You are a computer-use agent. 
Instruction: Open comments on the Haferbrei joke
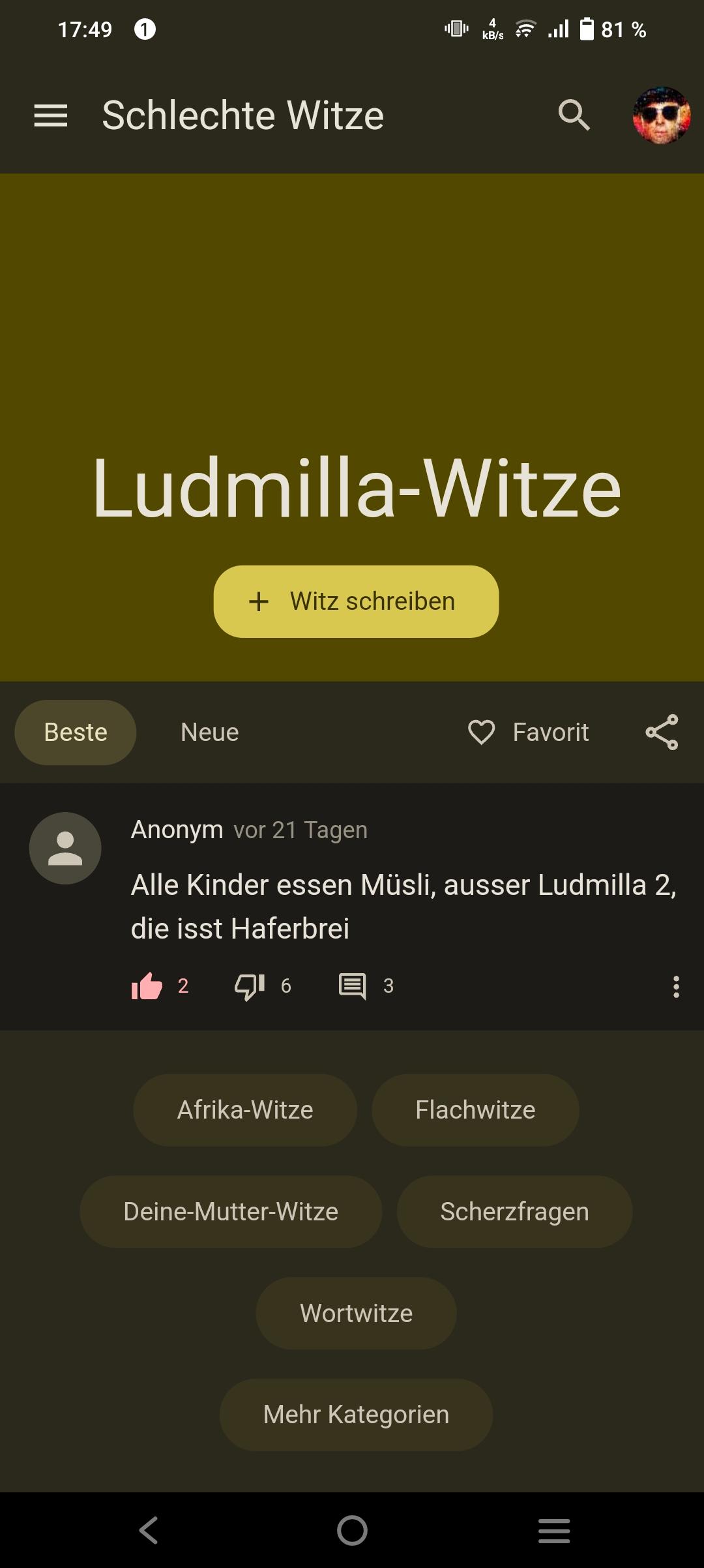tap(353, 986)
